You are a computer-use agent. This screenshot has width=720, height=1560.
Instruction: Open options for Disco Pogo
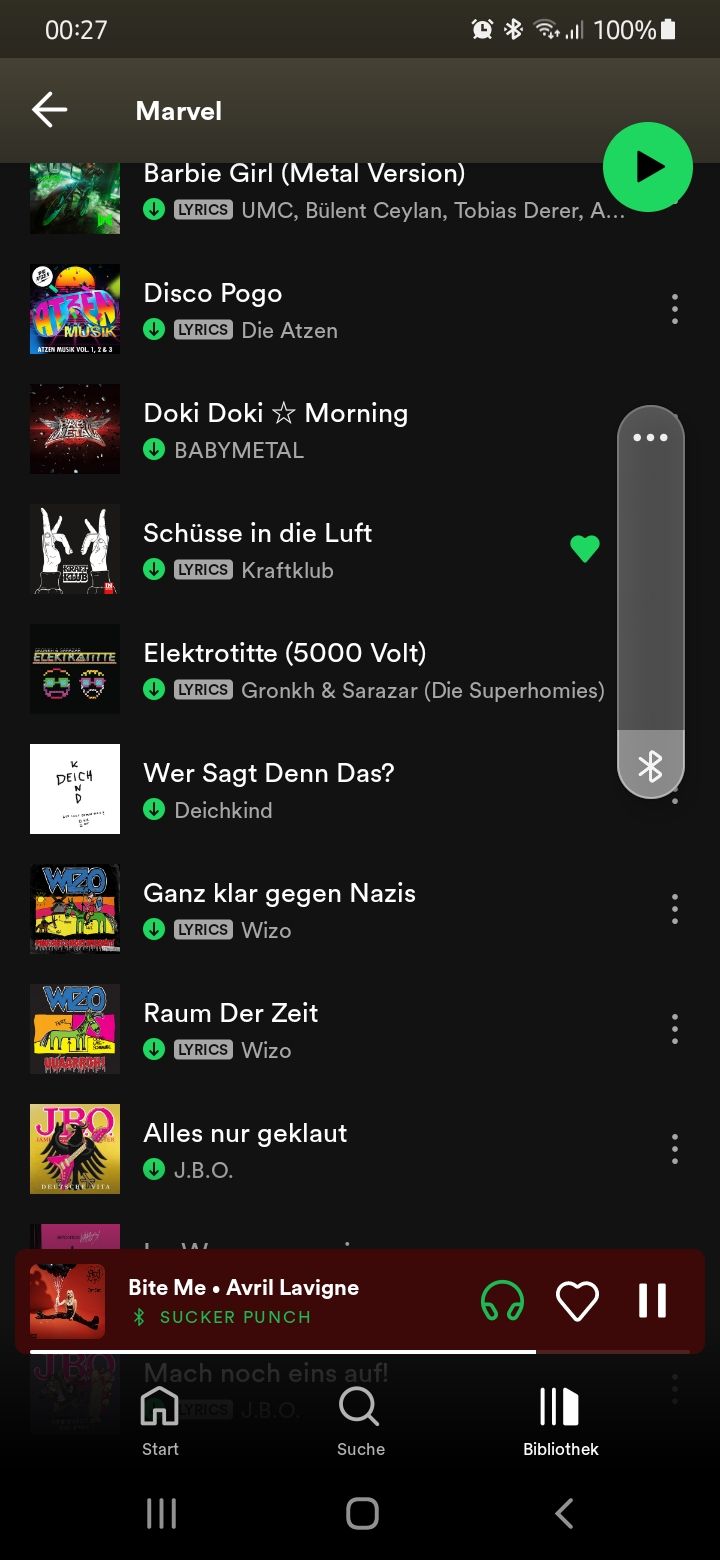pyautogui.click(x=675, y=309)
